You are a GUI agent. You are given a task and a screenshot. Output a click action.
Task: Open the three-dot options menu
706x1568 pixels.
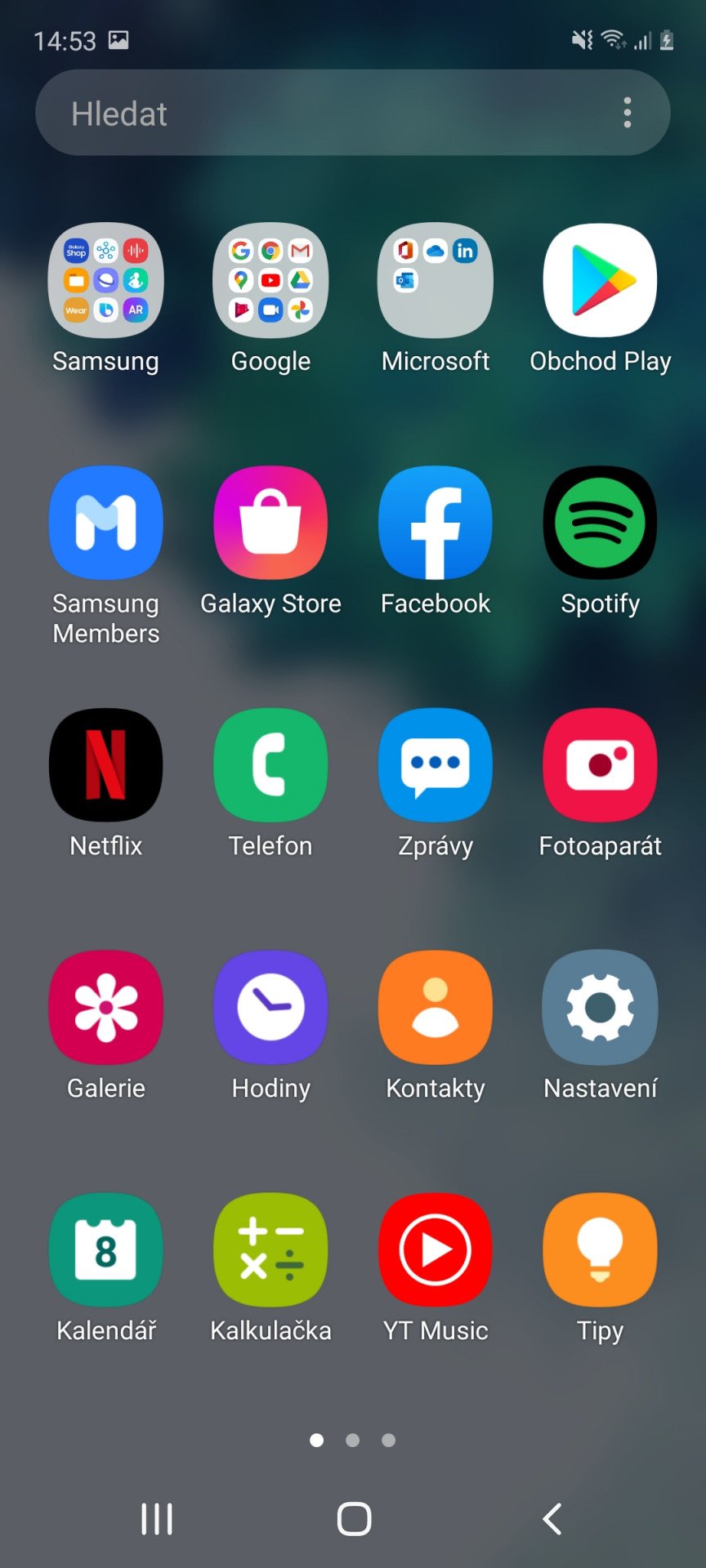(628, 113)
